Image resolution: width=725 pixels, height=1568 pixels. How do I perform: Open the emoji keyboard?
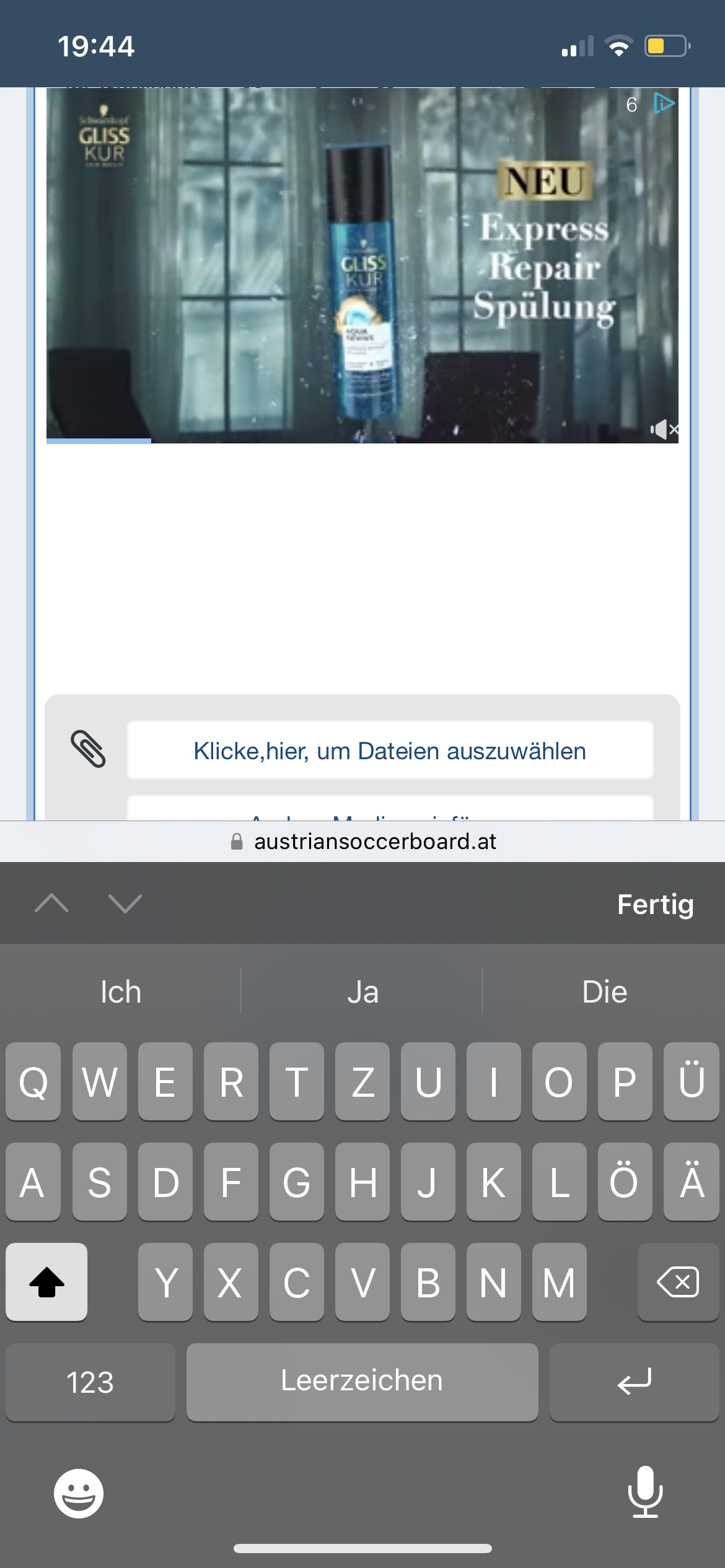[79, 1494]
